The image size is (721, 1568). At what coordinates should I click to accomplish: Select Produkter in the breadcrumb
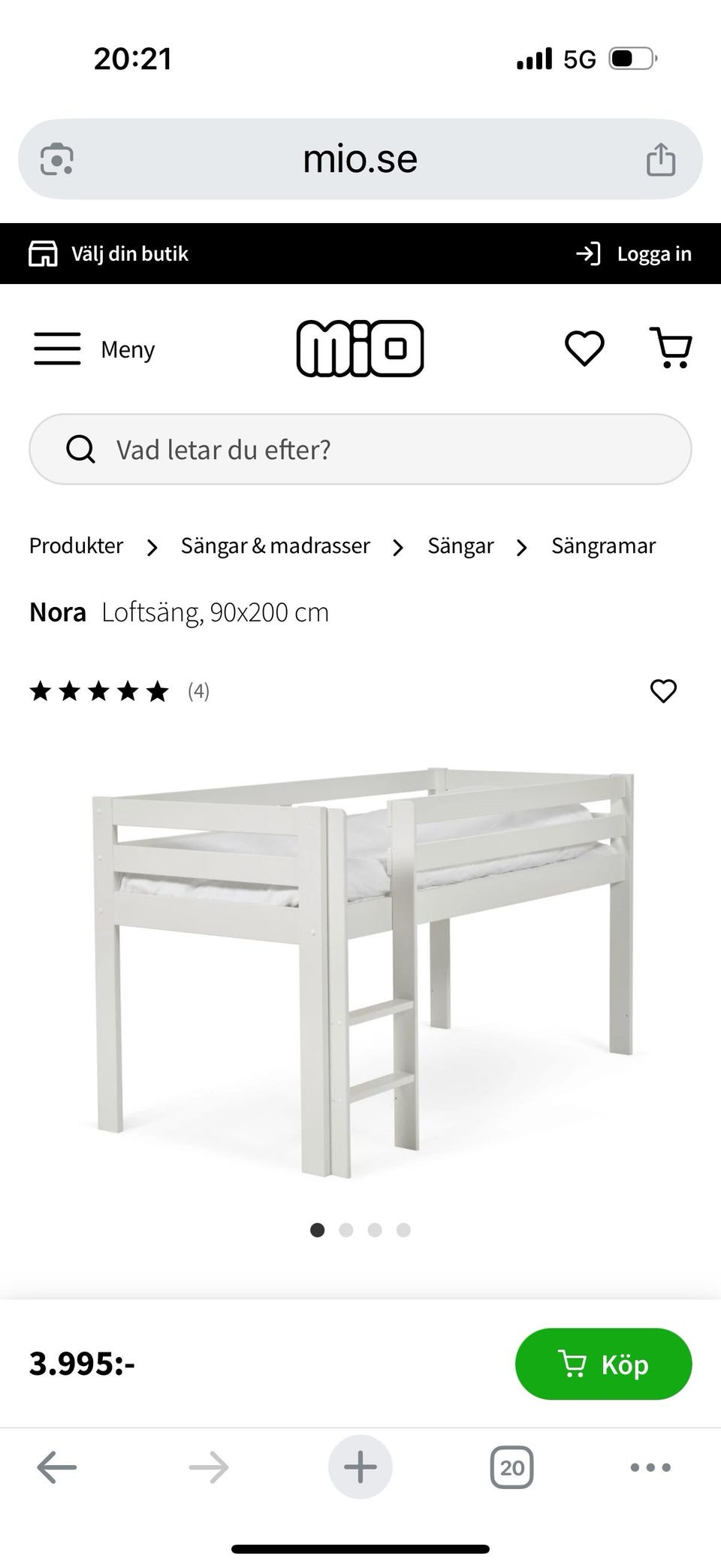click(x=75, y=546)
